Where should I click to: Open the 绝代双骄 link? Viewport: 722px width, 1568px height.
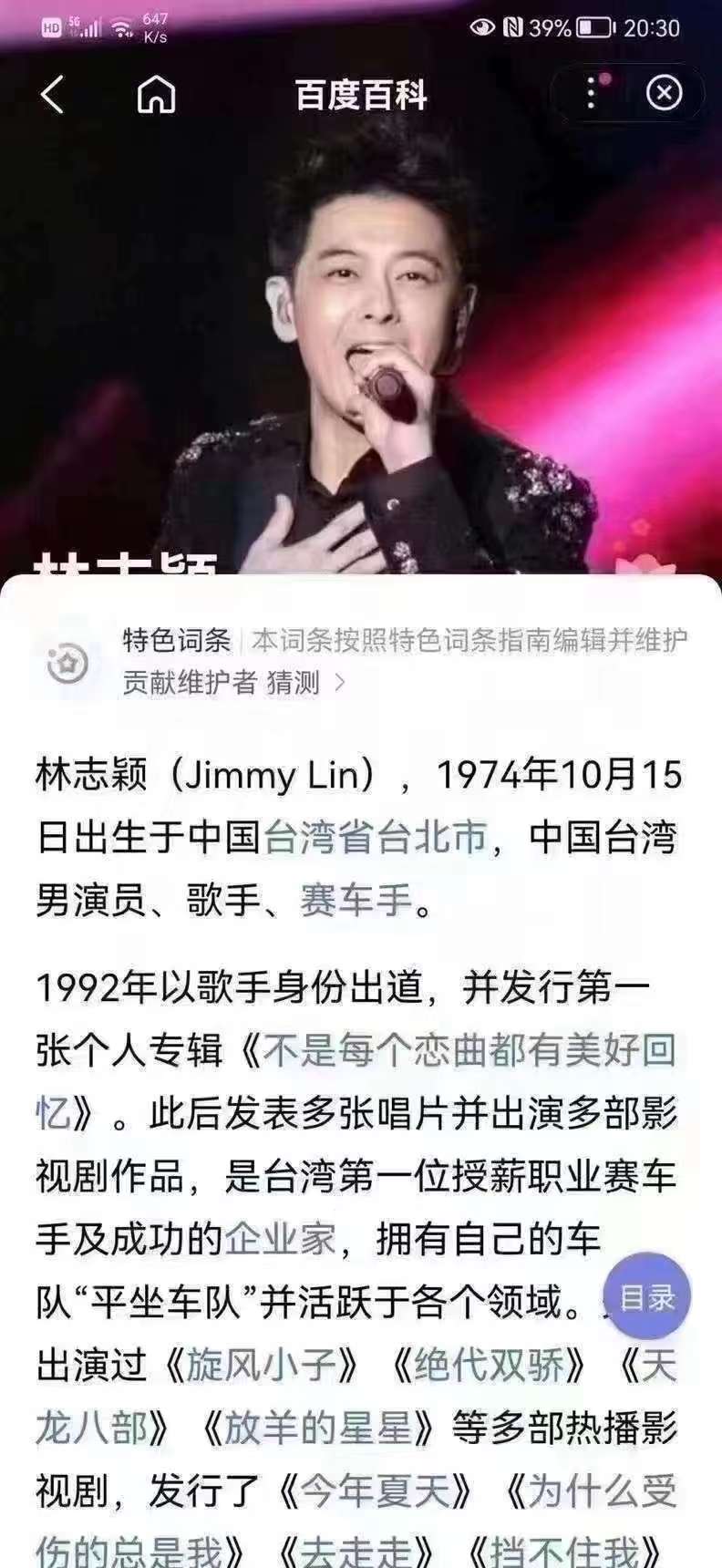point(489,1366)
